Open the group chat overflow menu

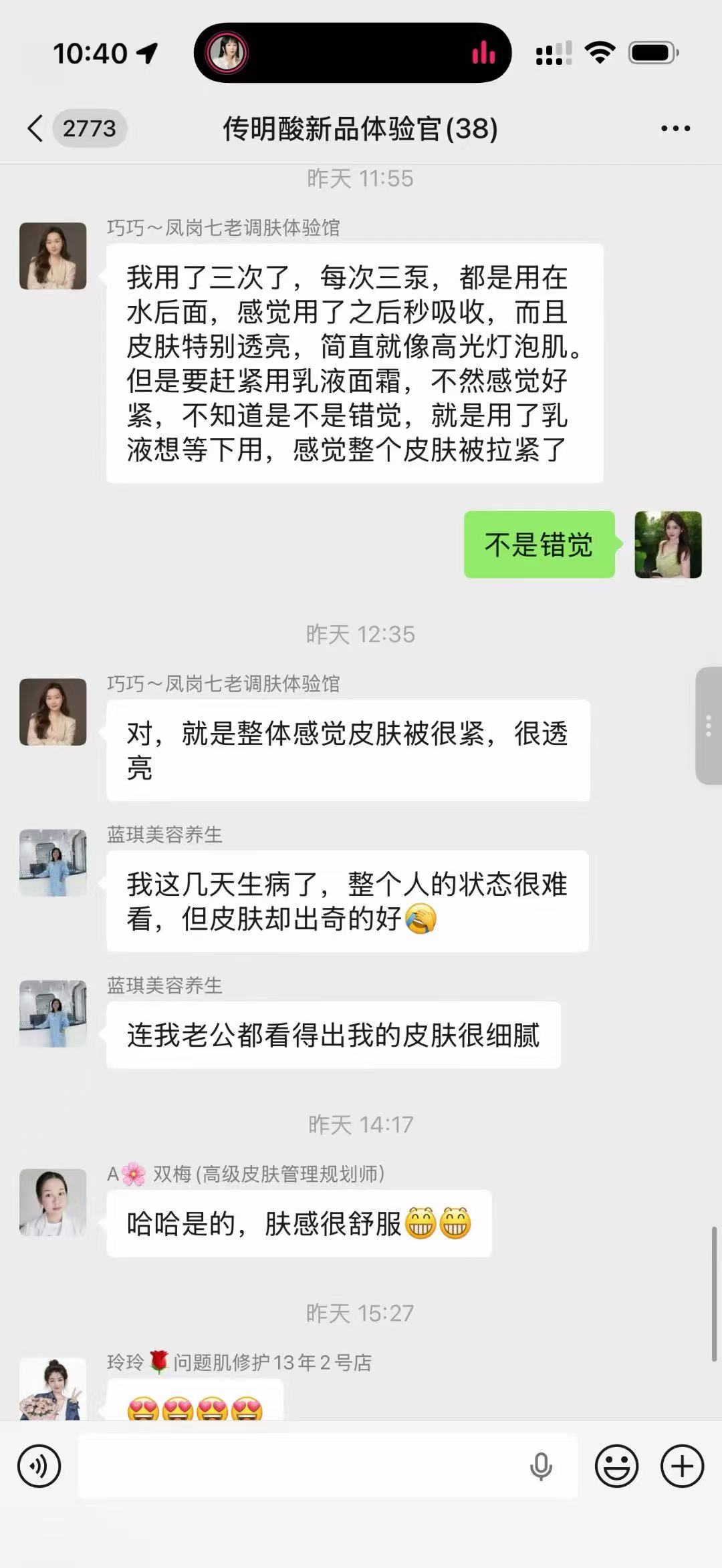pos(675,128)
